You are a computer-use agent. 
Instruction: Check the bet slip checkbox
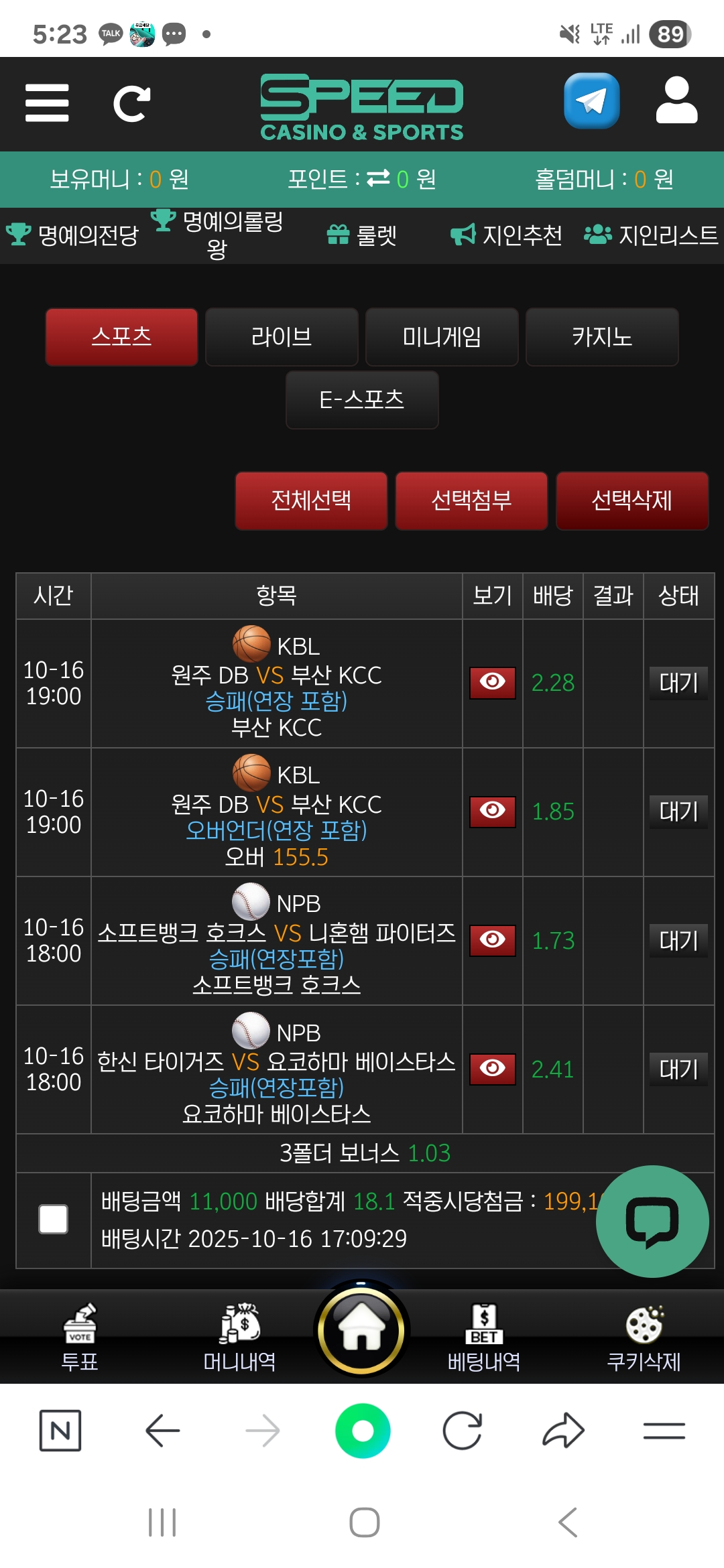[x=54, y=1220]
